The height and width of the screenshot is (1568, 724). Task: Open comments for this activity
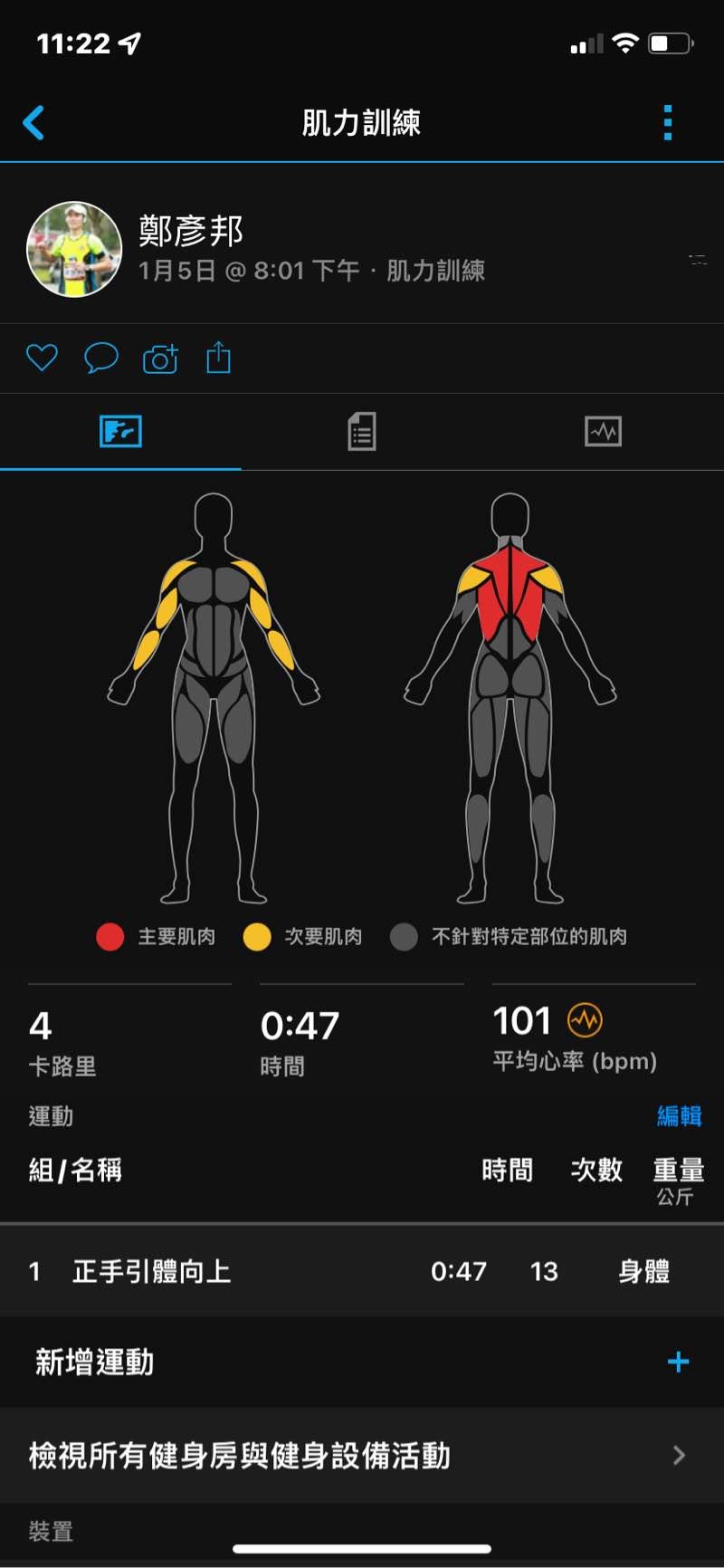[100, 359]
